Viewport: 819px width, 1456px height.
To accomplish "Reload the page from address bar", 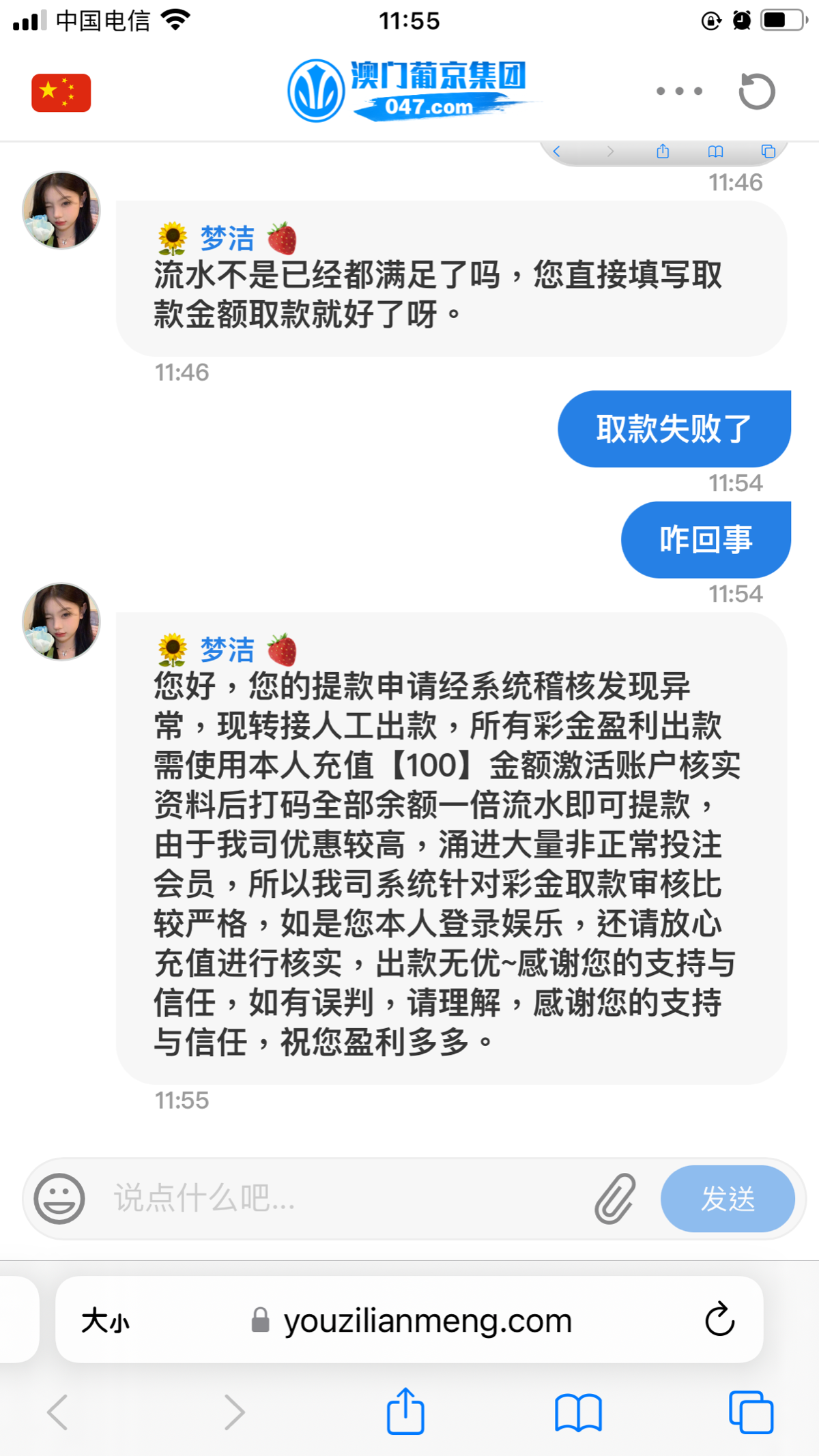I will click(x=719, y=1320).
